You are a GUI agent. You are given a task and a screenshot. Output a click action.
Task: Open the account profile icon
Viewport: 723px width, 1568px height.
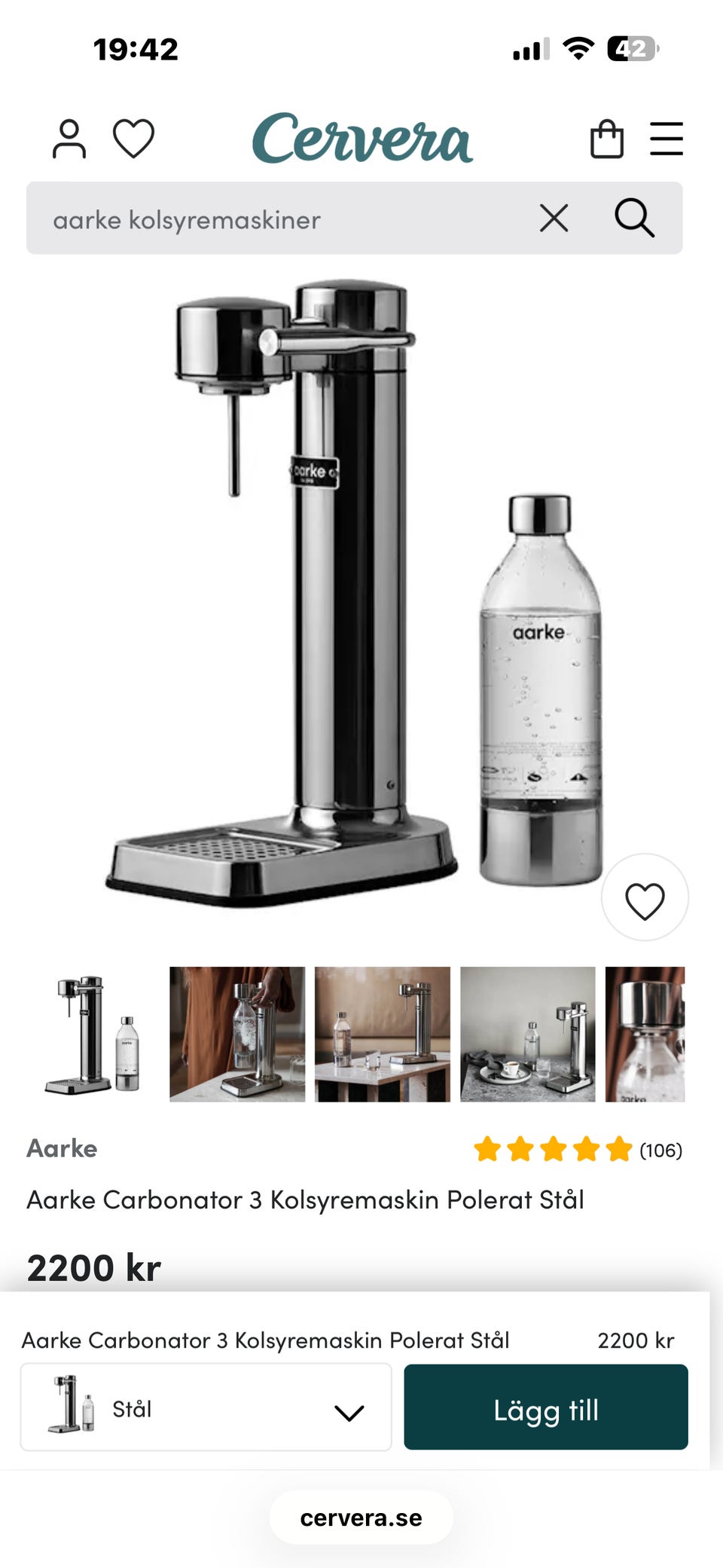click(69, 139)
